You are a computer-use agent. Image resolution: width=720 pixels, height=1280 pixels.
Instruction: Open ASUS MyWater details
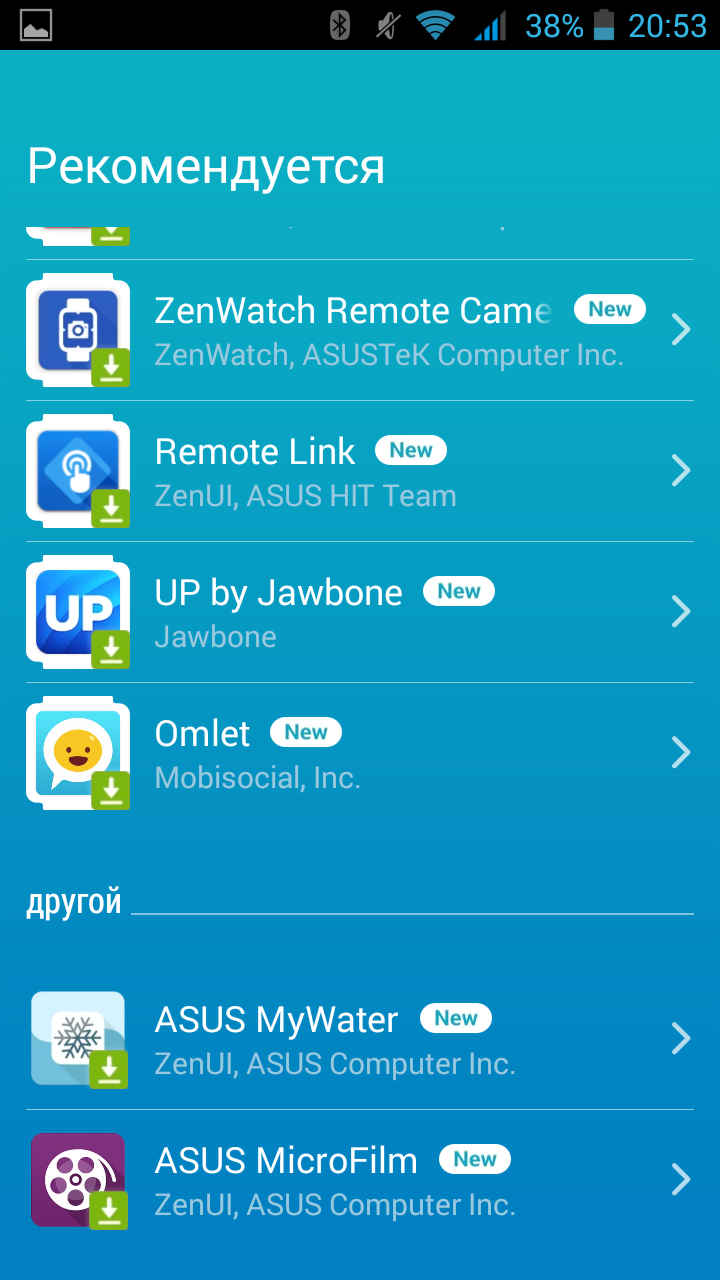click(360, 1039)
